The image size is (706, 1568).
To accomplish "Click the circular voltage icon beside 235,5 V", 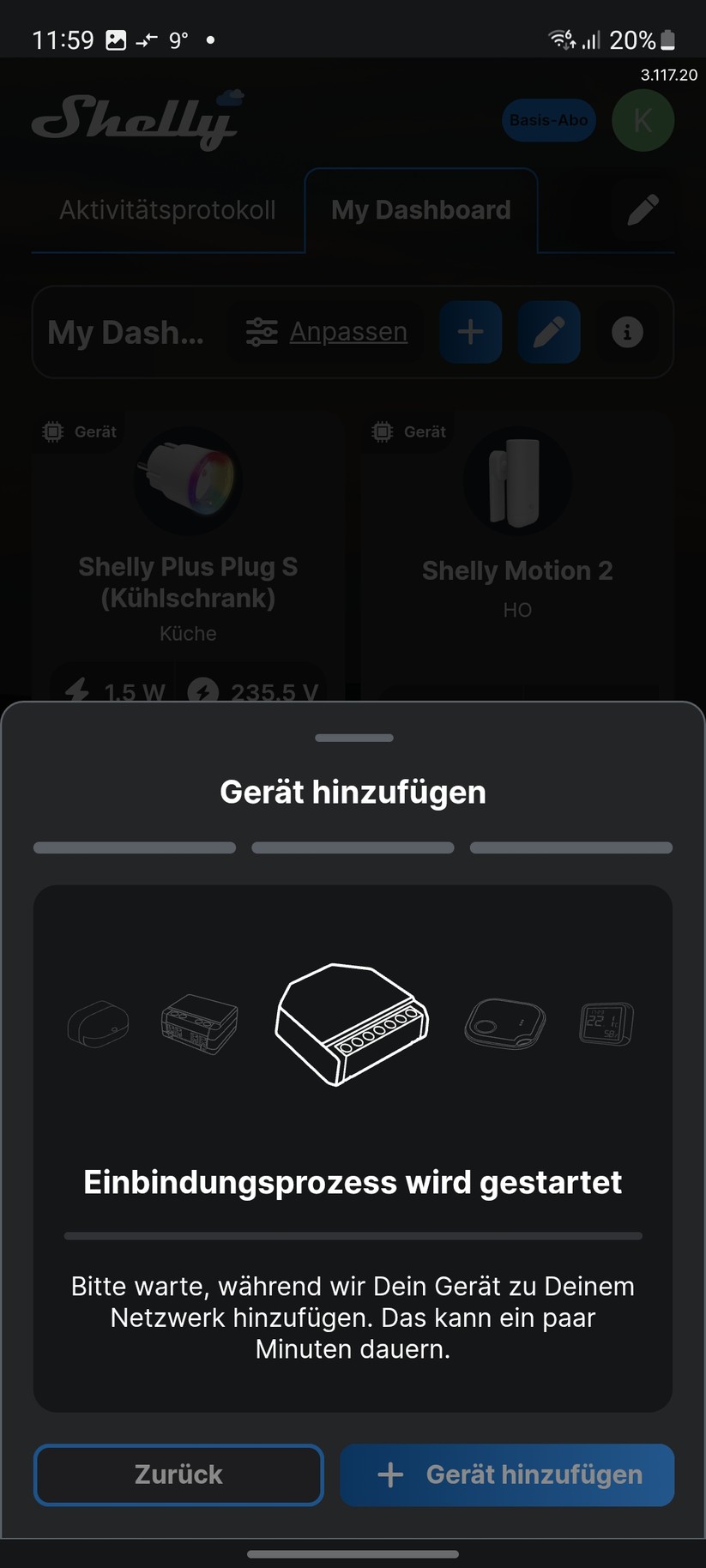I will tap(203, 691).
